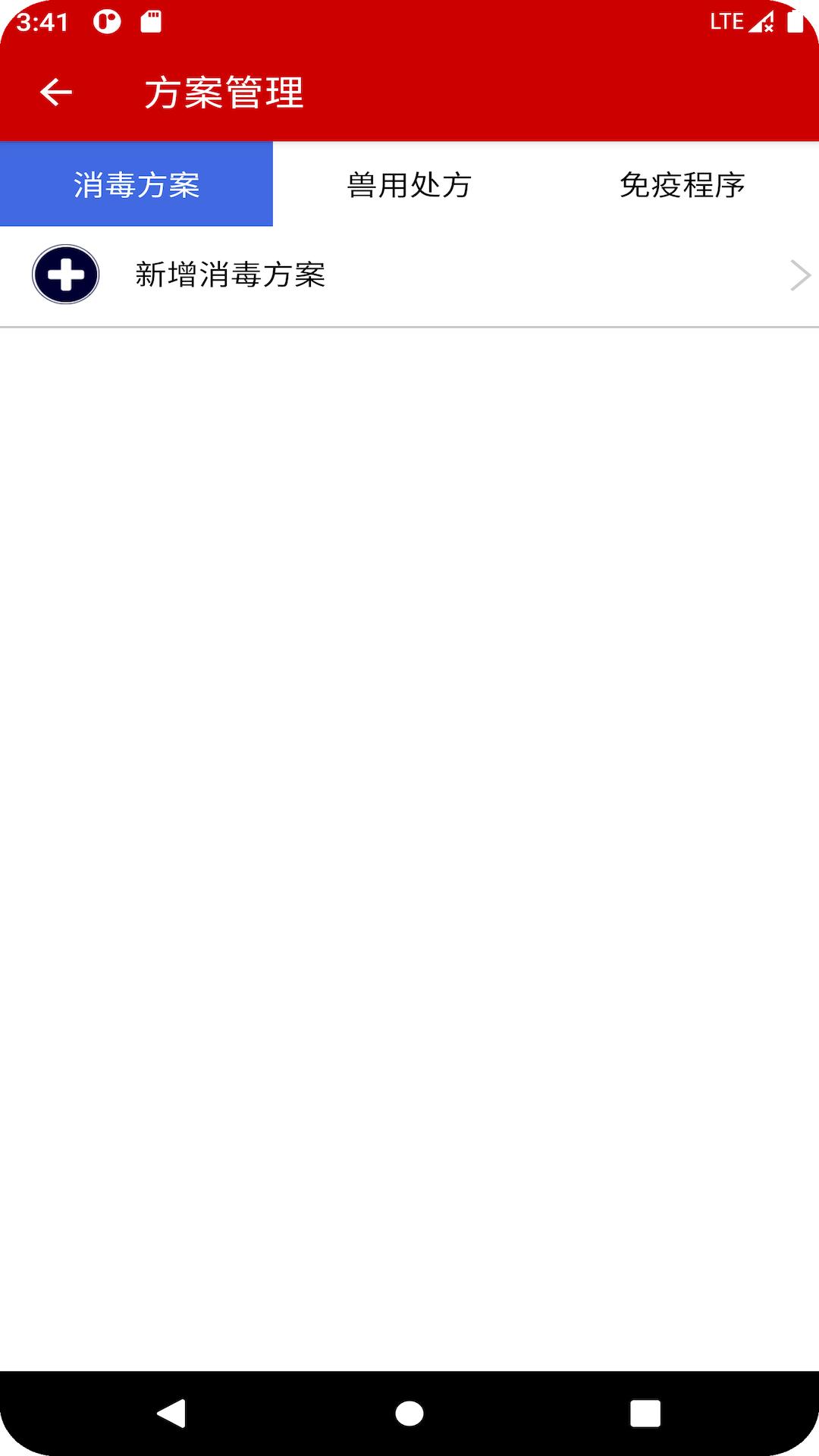Screen dimensions: 819x1456
Task: Tap the system home button
Action: click(x=409, y=1414)
